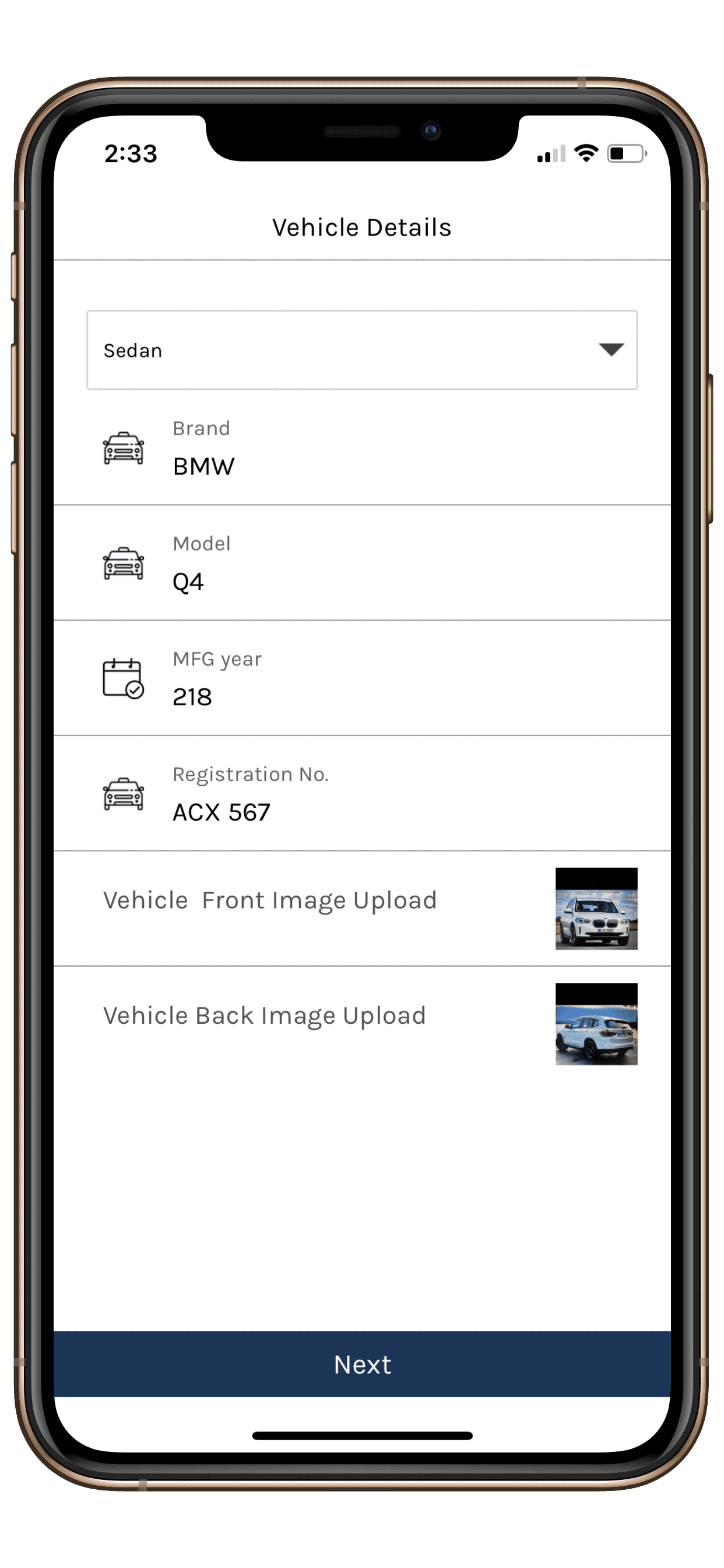Edit the Registration No. field

[x=362, y=793]
